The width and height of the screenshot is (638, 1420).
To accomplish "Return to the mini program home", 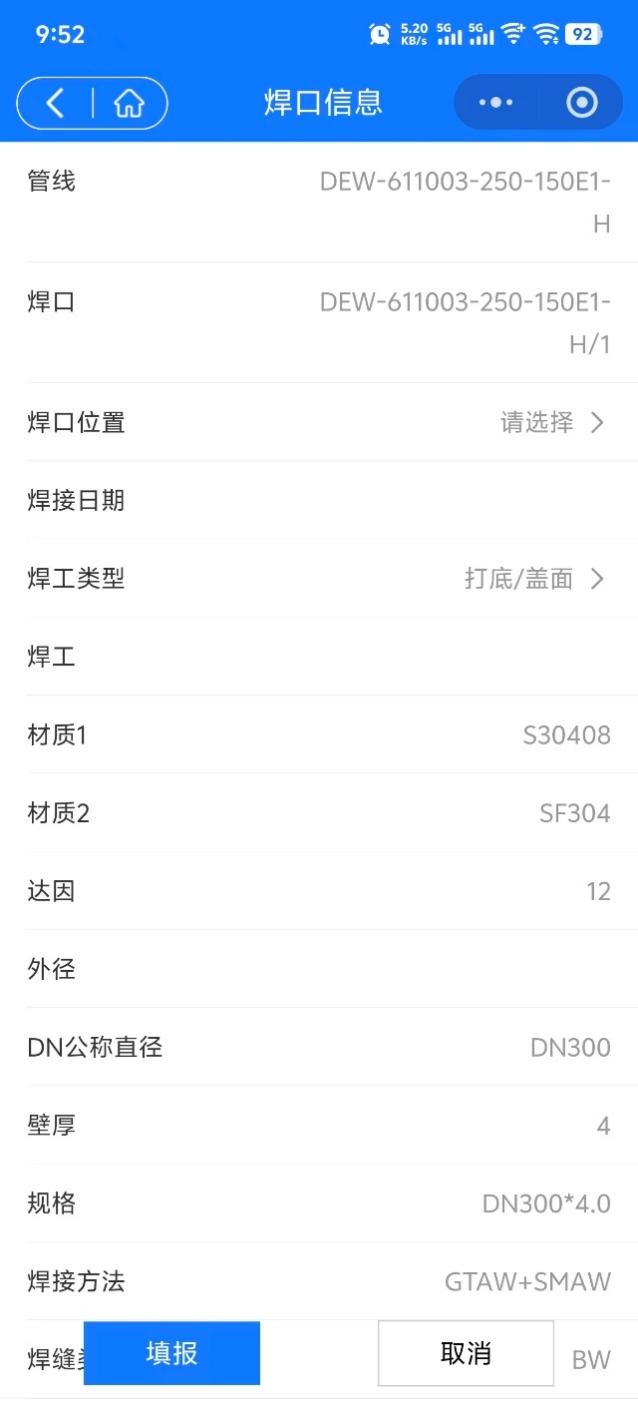I will (x=129, y=103).
